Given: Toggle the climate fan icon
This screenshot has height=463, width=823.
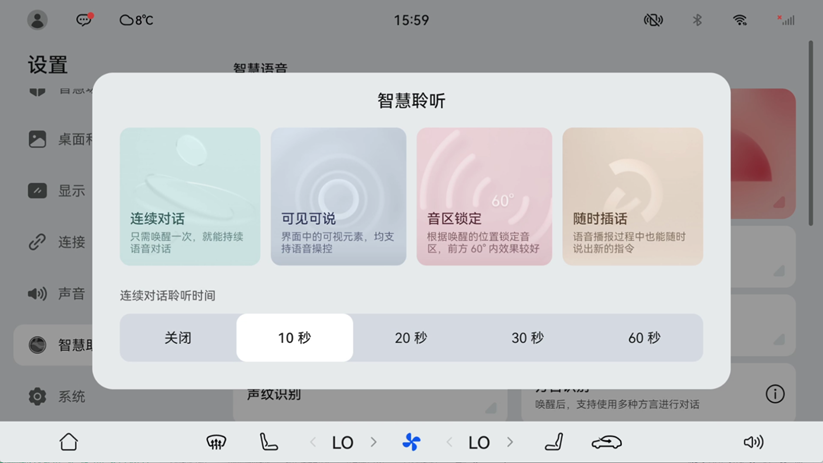Looking at the screenshot, I should pos(411,442).
